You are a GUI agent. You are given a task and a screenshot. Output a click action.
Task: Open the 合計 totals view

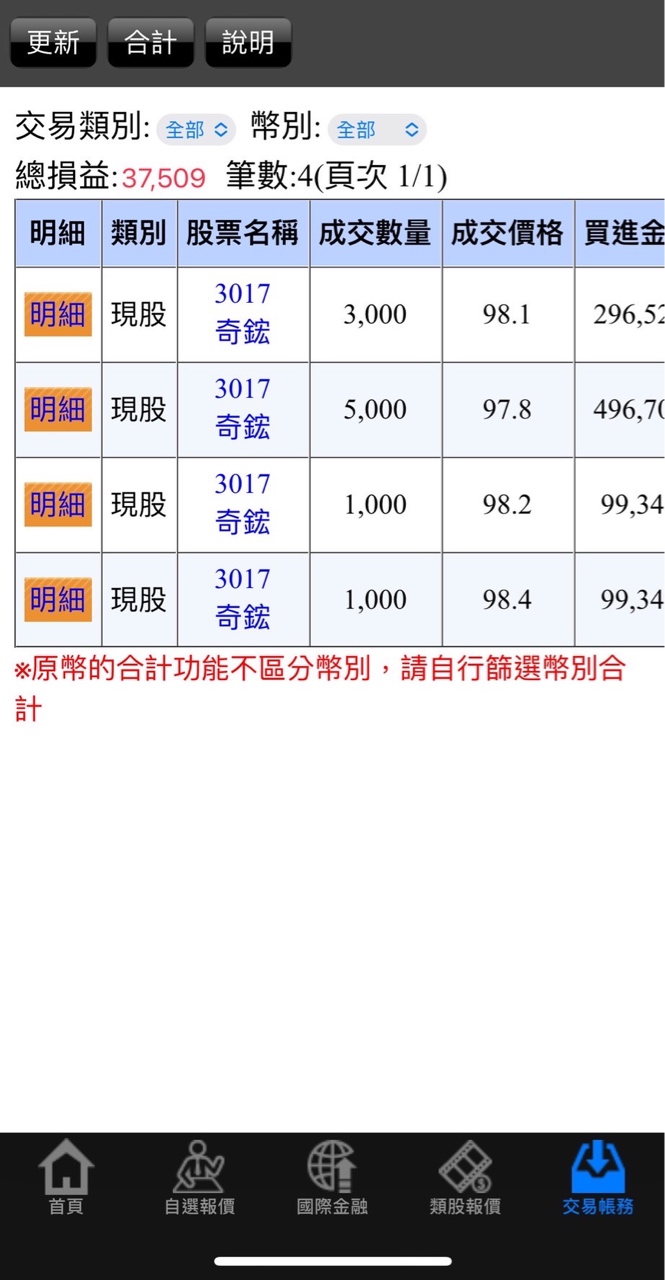tap(150, 43)
